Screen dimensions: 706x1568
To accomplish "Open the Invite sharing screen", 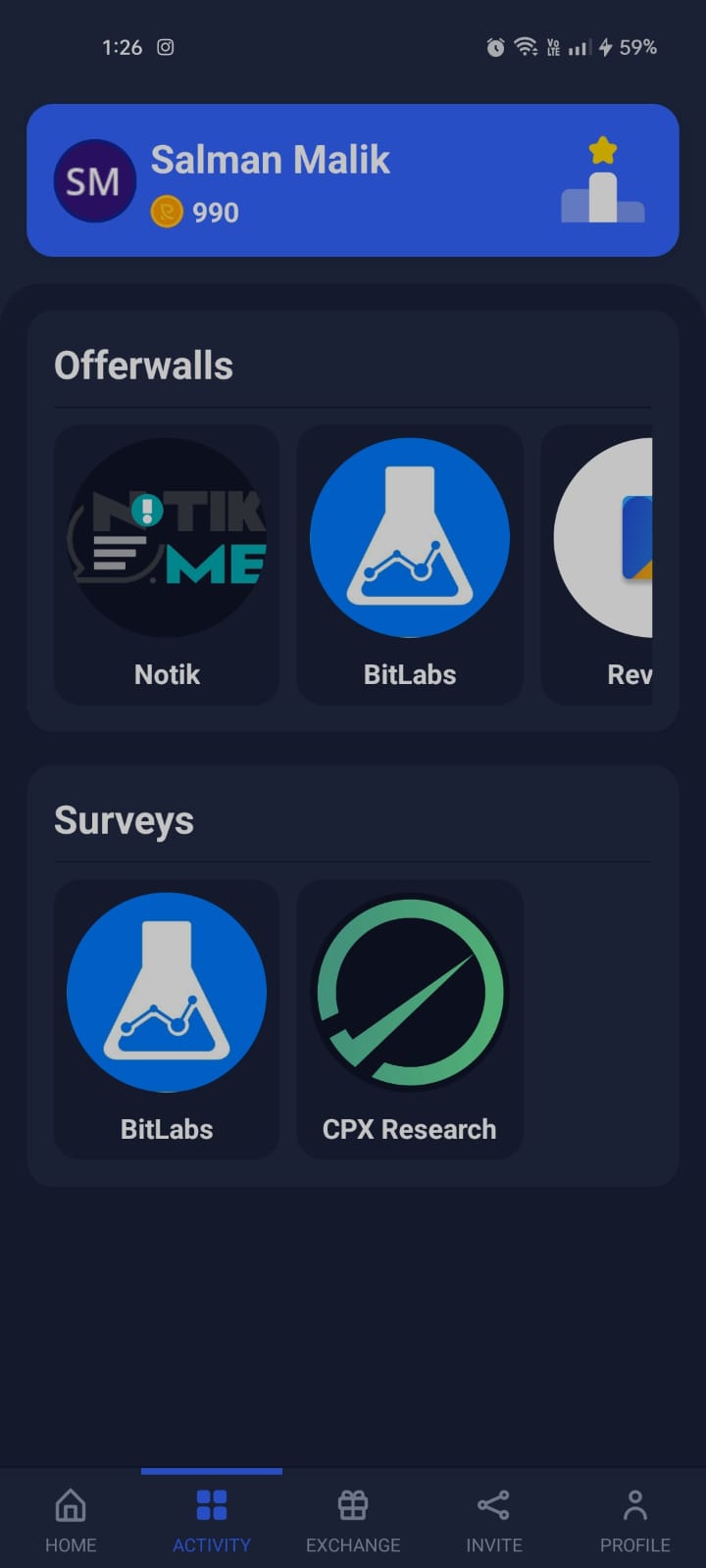I will pos(493,1519).
